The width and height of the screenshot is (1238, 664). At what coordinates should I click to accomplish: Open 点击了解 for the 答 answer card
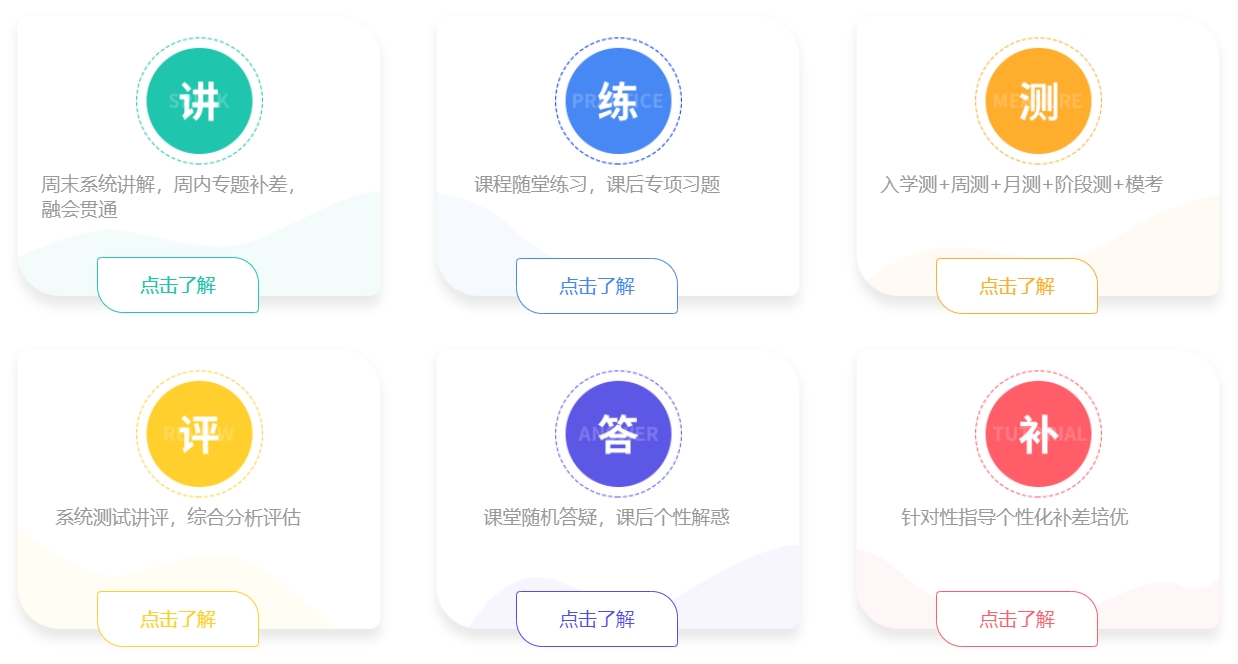click(x=597, y=619)
